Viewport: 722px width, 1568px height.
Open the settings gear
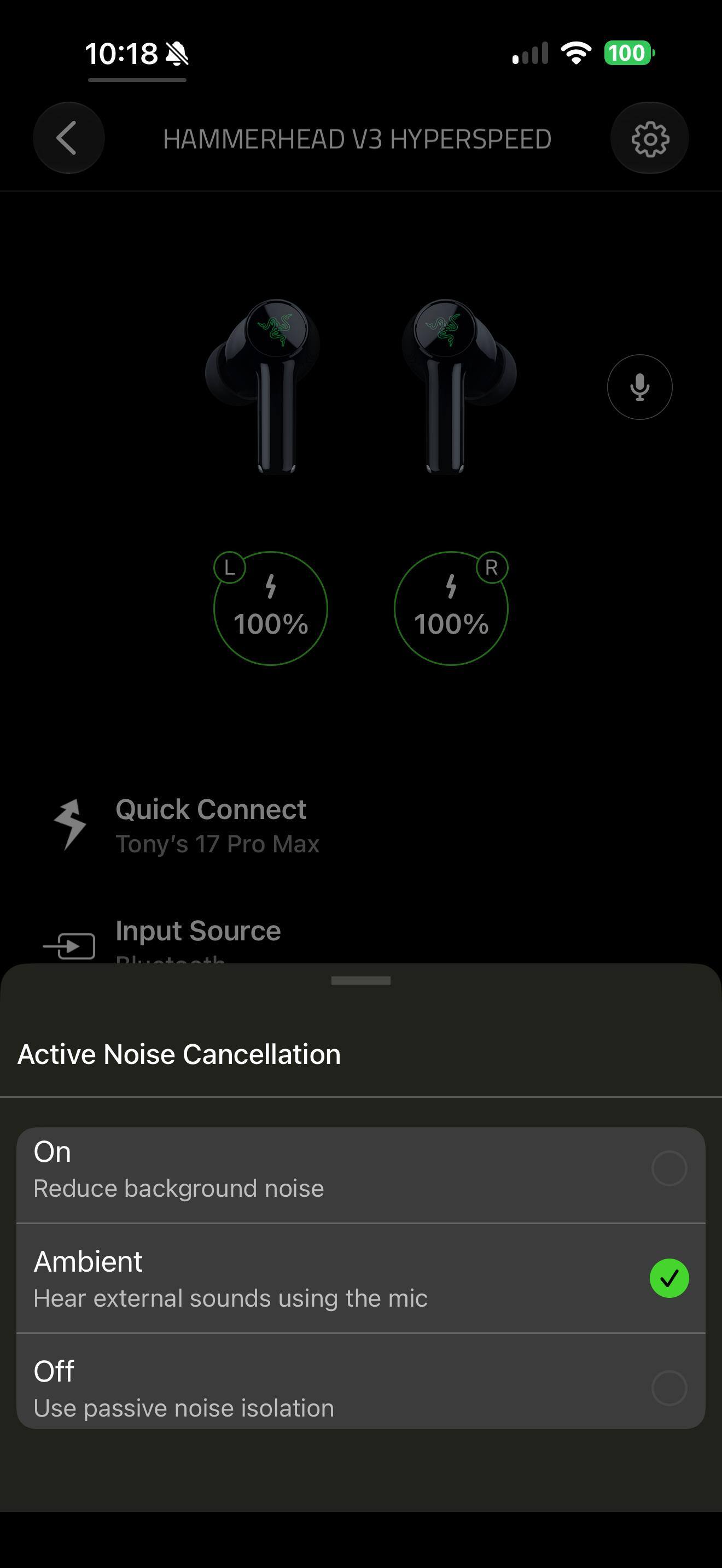(650, 138)
